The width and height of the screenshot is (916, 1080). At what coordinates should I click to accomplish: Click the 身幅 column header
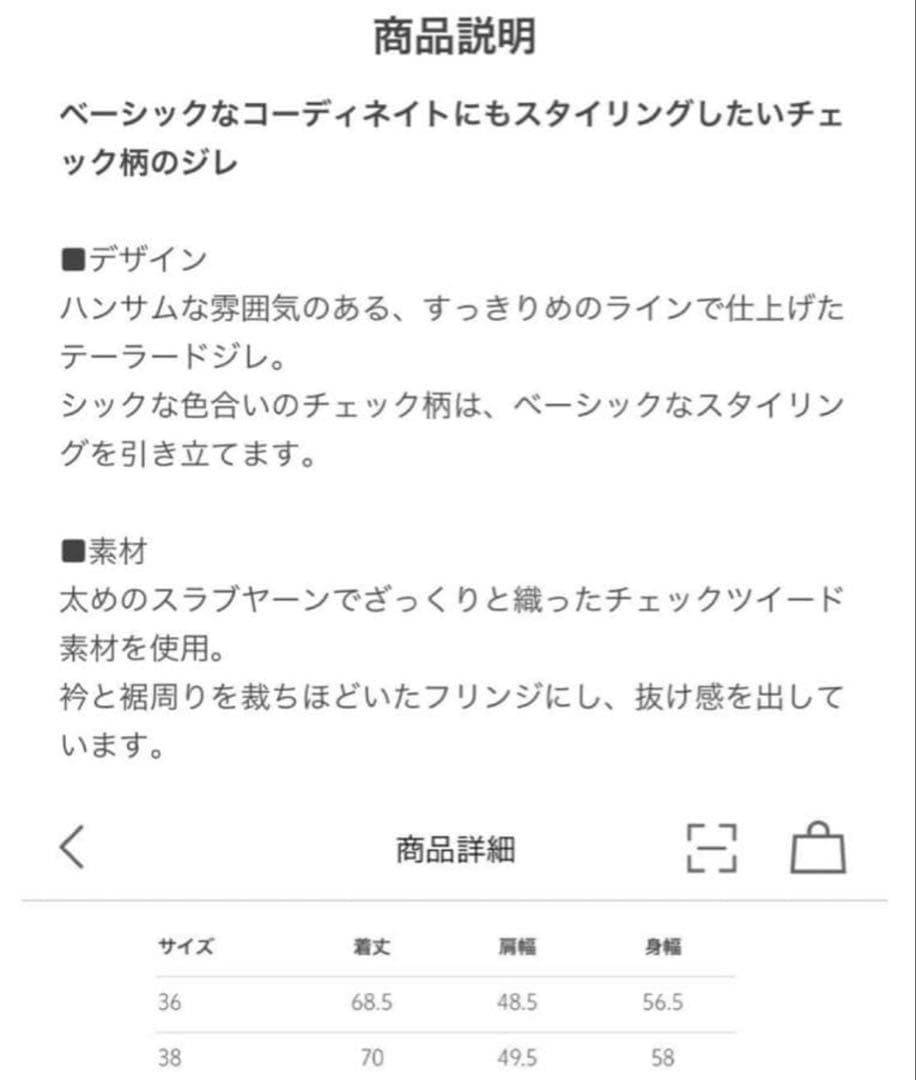tap(660, 944)
